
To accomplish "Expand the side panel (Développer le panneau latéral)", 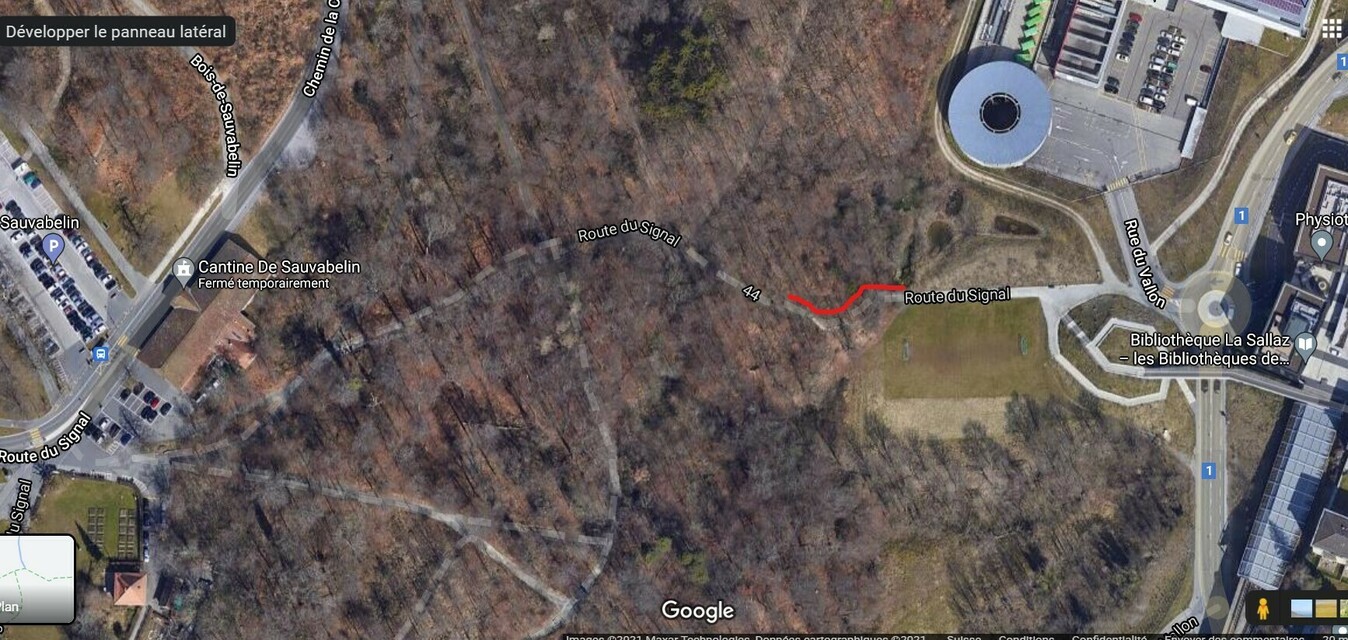I will [x=116, y=31].
